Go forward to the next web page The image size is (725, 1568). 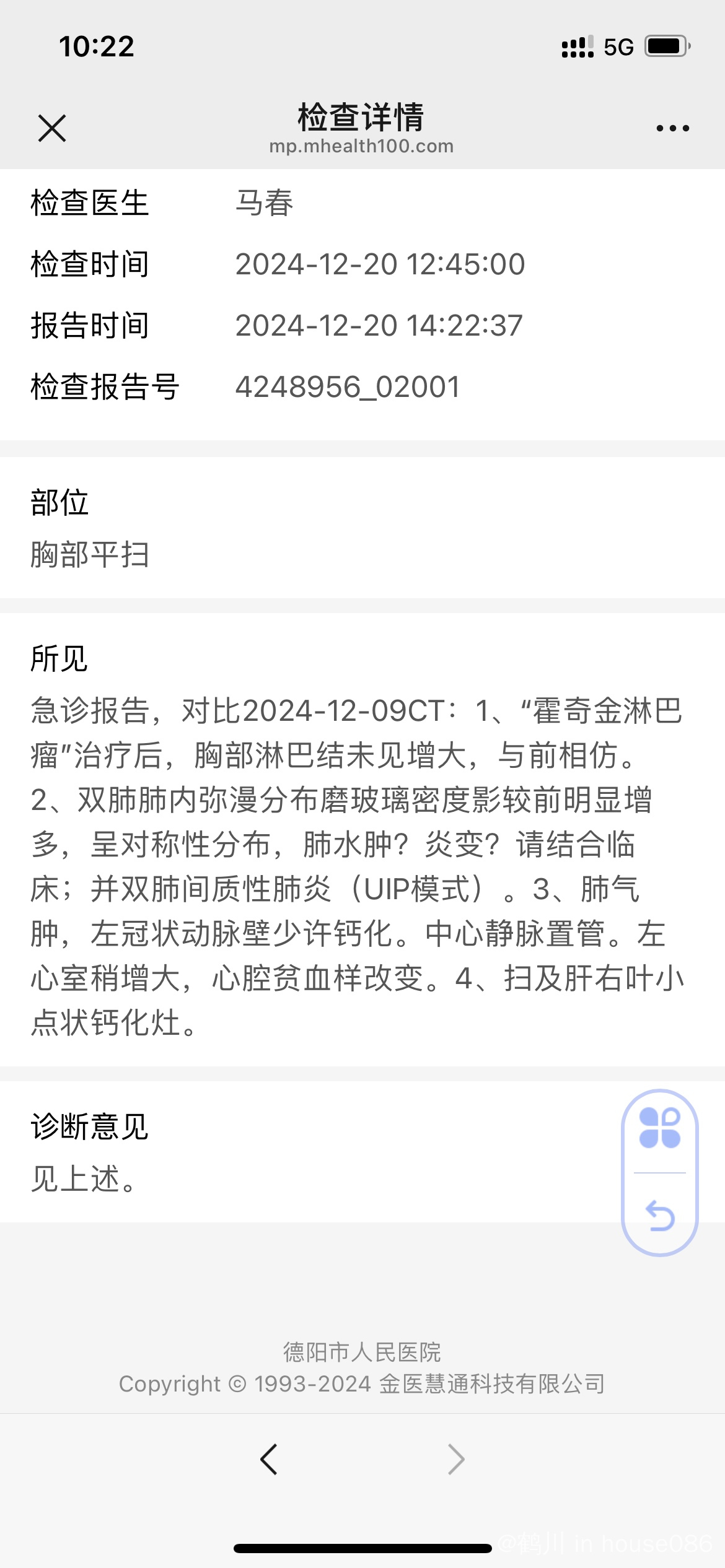[x=456, y=1460]
